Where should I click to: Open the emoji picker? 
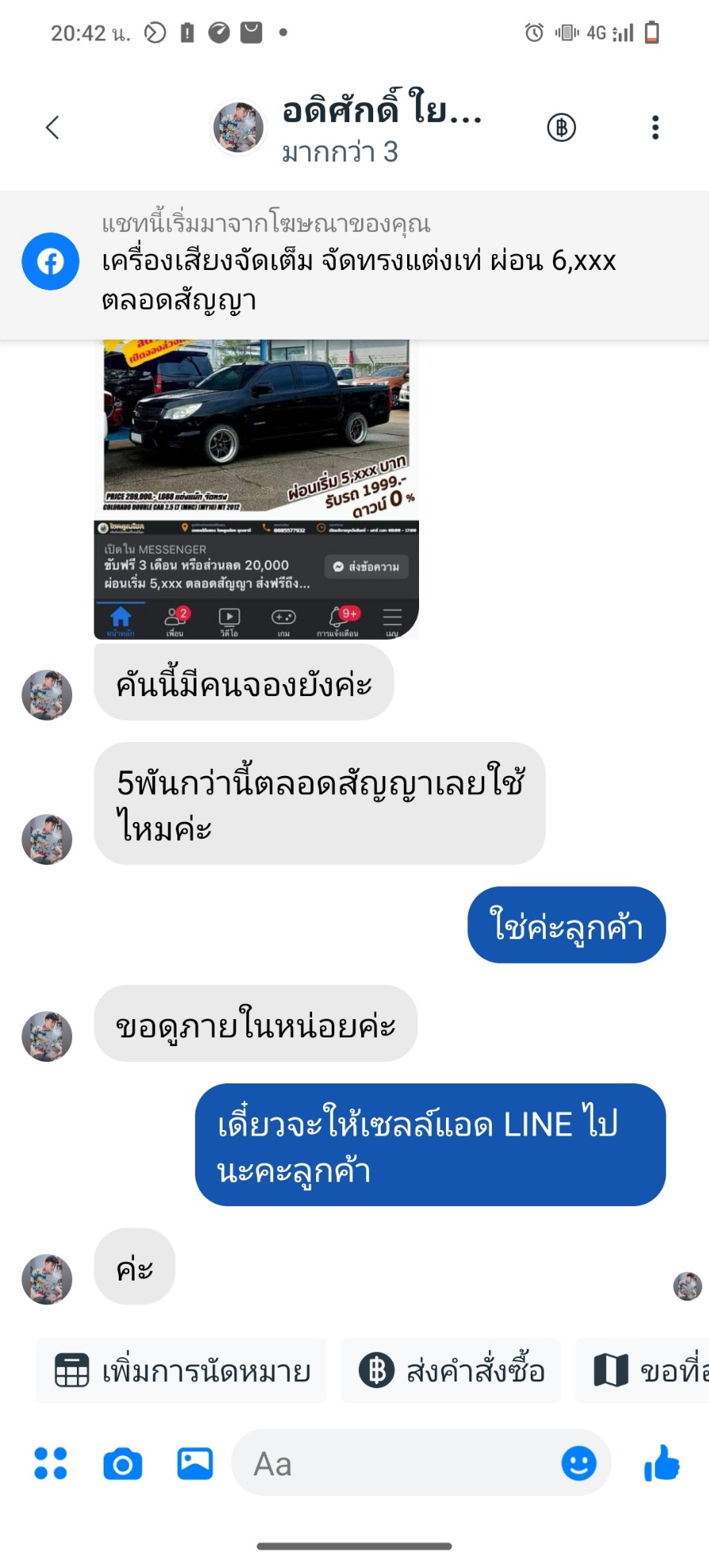click(579, 1463)
